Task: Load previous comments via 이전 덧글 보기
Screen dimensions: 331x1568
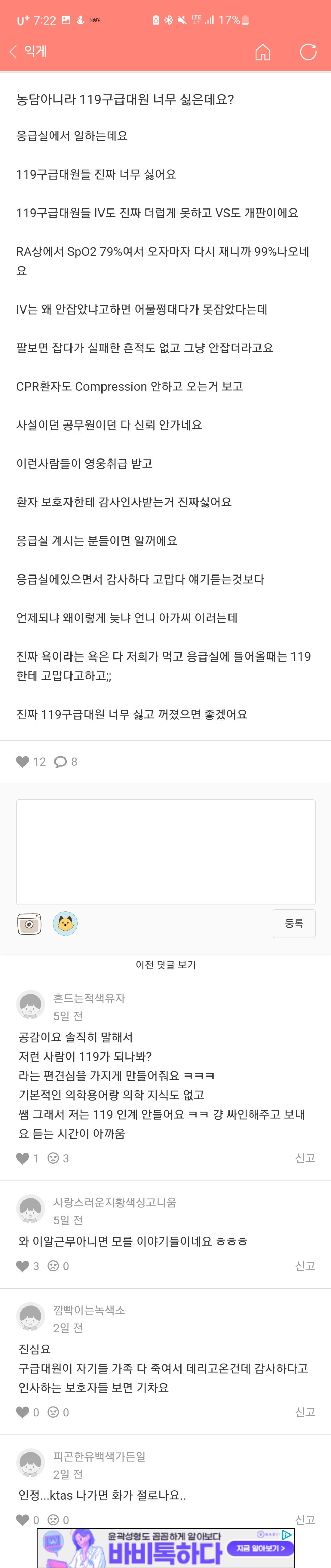Action: pyautogui.click(x=165, y=964)
